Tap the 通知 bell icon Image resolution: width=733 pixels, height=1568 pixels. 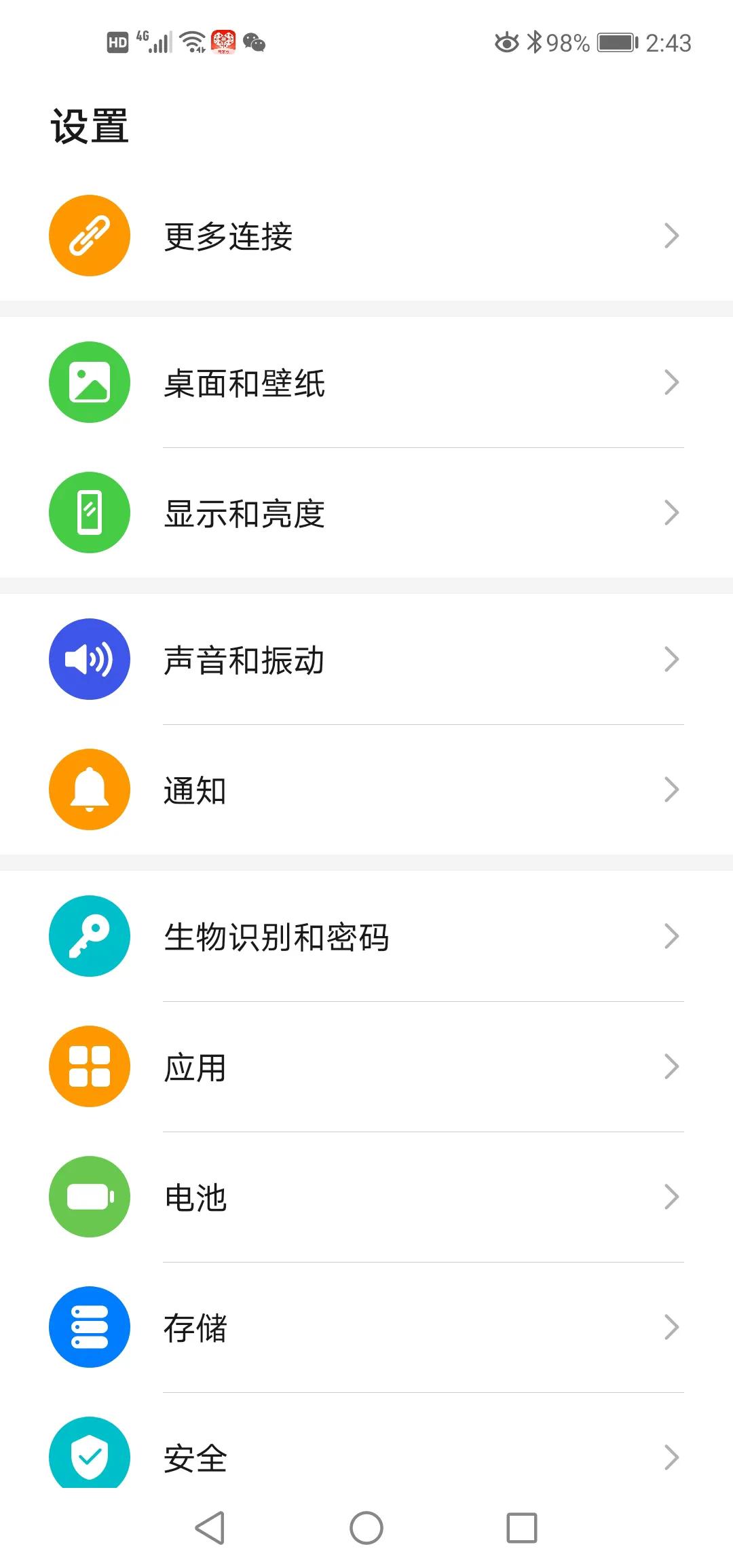pyautogui.click(x=89, y=790)
